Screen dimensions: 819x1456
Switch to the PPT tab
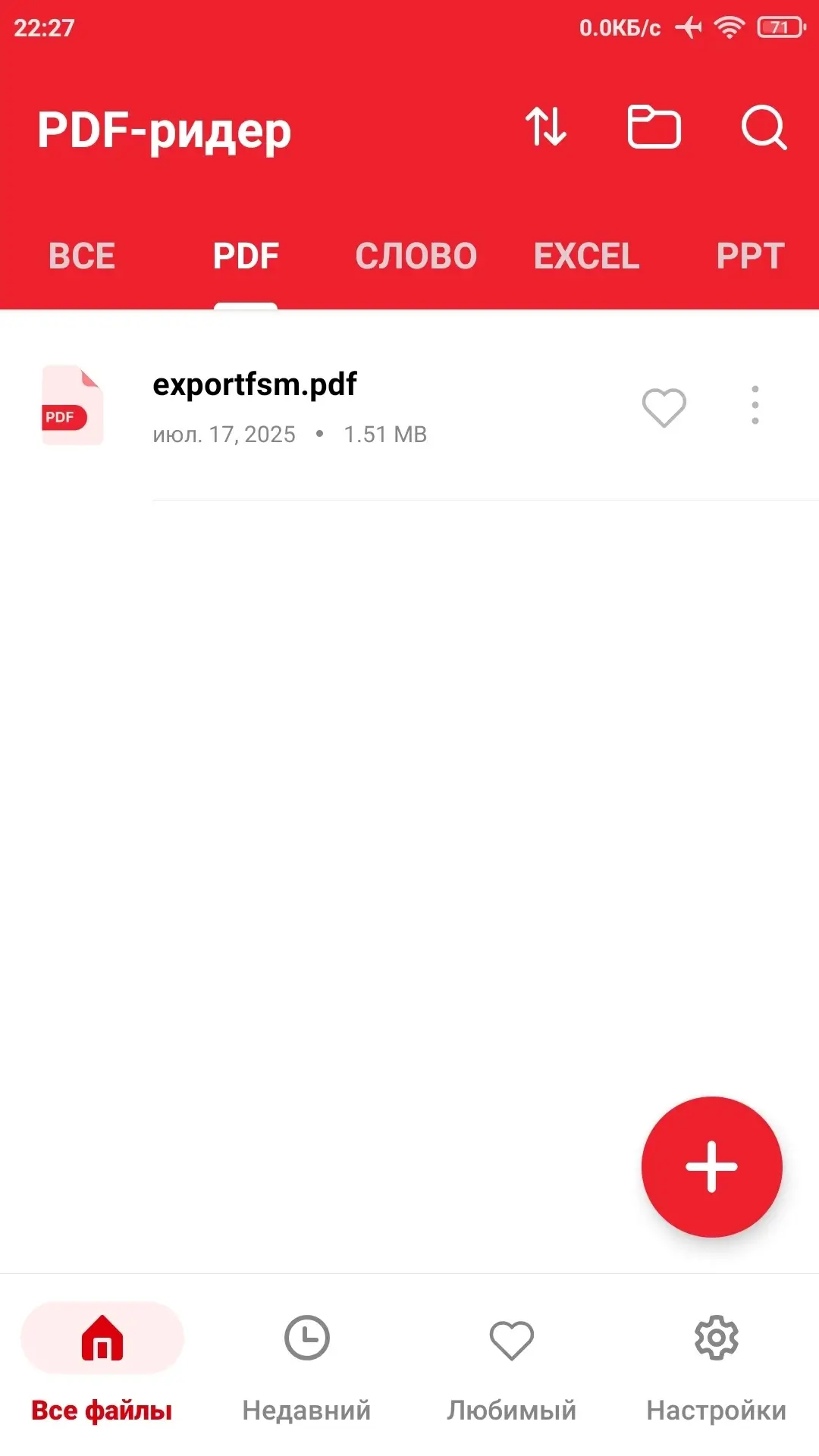pyautogui.click(x=750, y=256)
